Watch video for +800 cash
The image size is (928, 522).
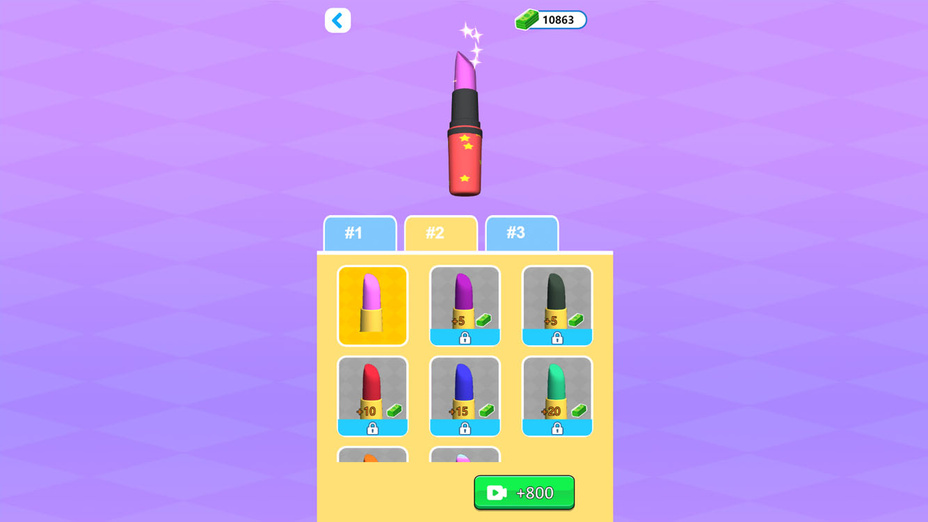[x=524, y=492]
